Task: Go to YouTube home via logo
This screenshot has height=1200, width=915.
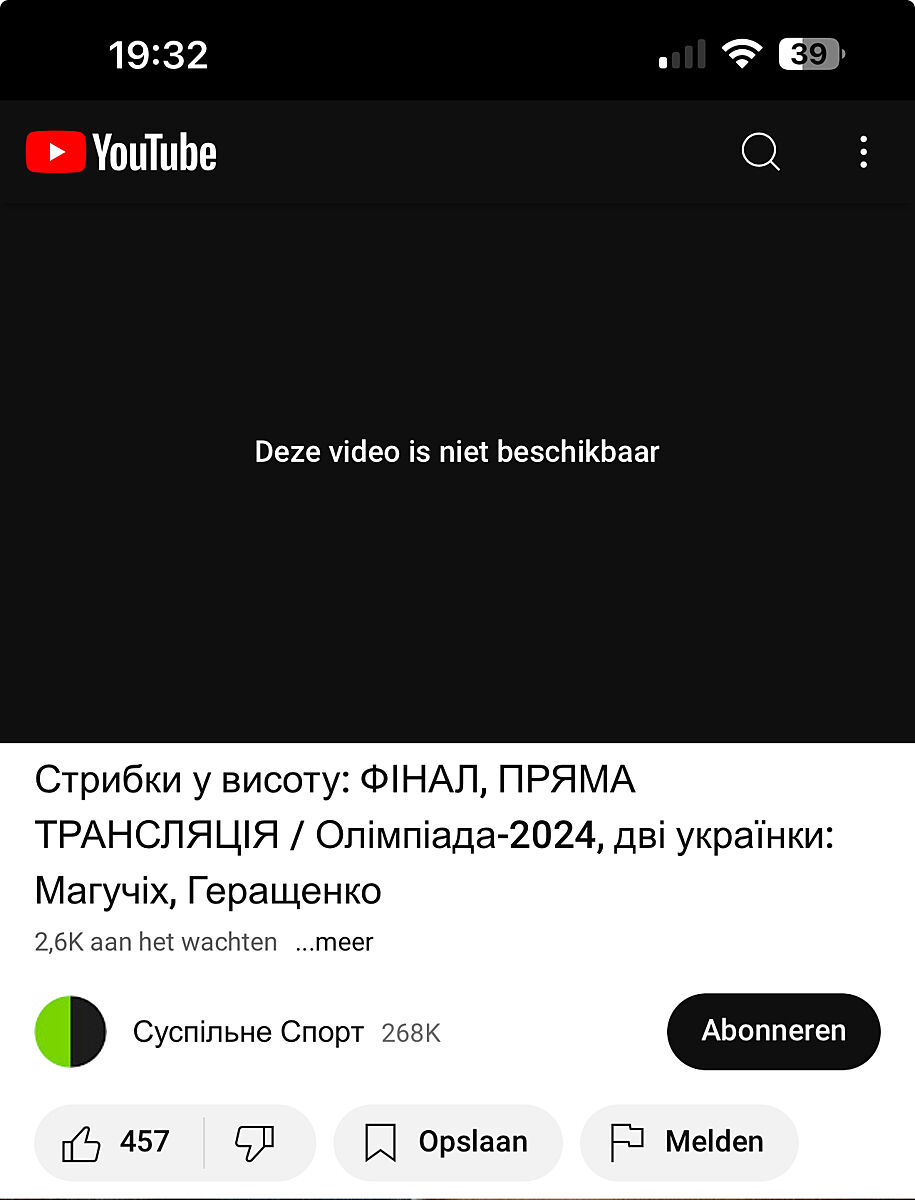Action: click(x=122, y=153)
